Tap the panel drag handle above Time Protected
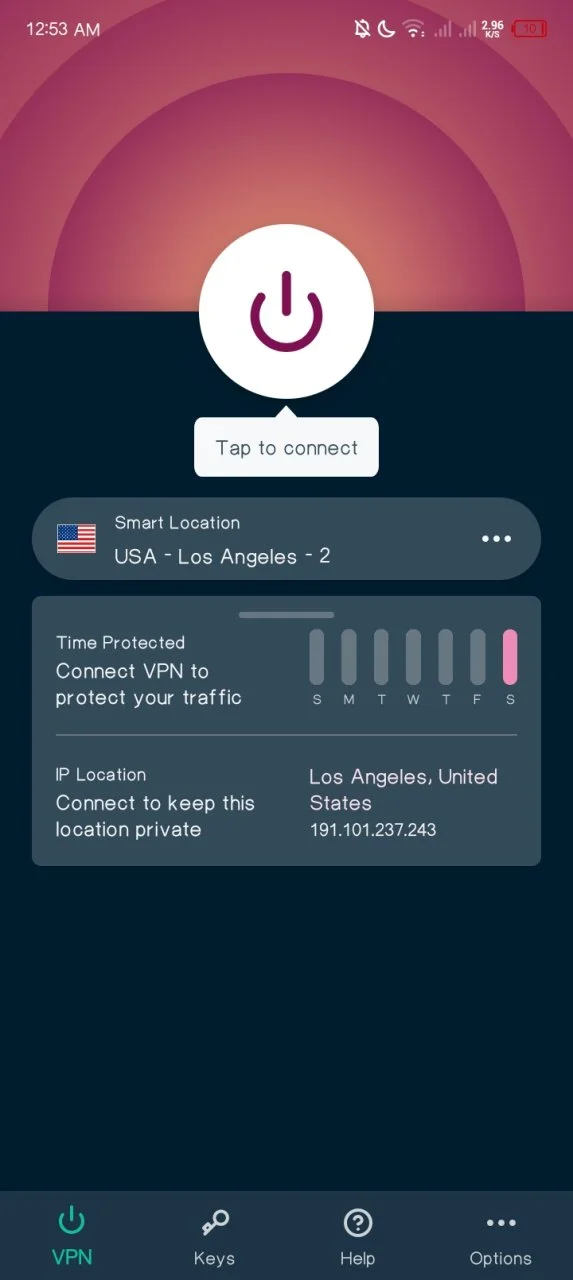The image size is (573, 1280). click(286, 615)
